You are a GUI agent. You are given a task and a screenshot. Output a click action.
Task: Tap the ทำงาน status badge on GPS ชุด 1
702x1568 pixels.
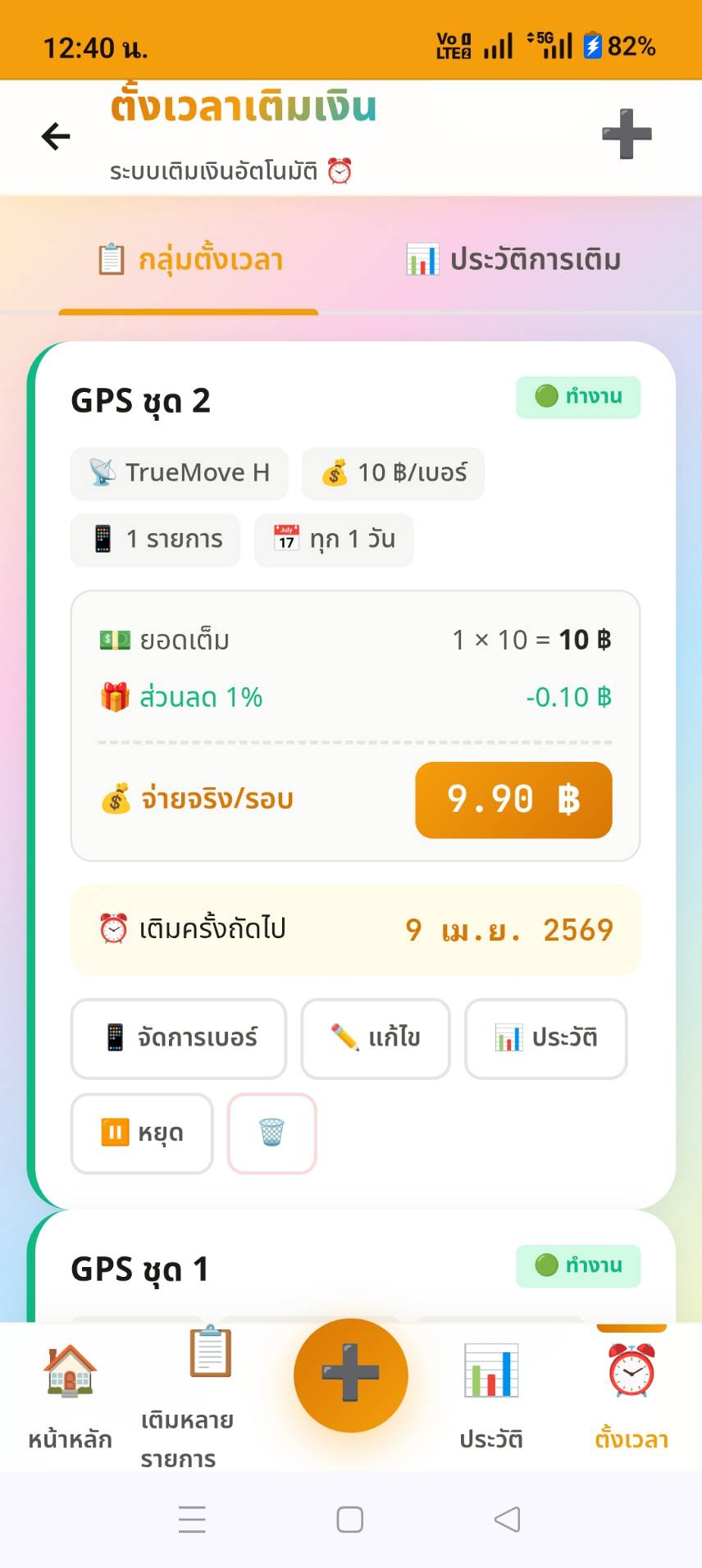pos(578,1265)
